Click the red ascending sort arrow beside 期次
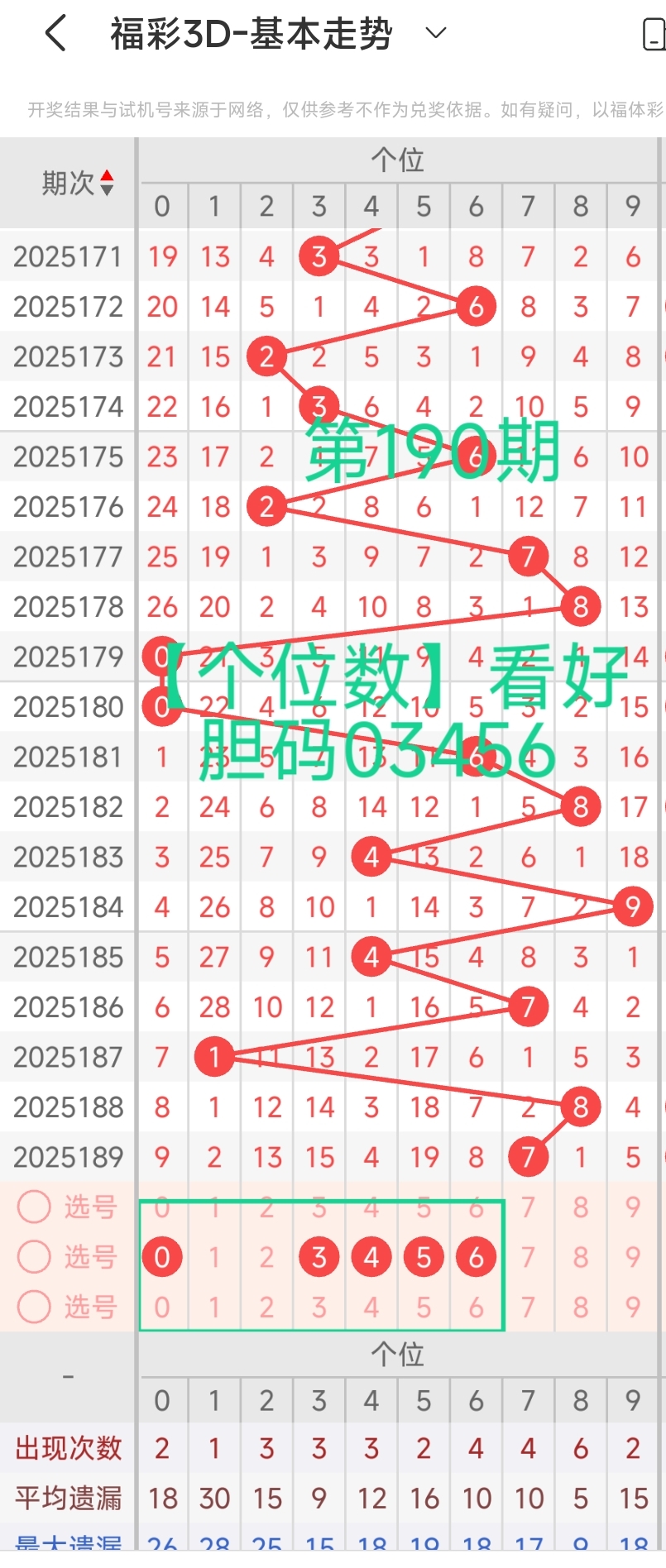This screenshot has width=666, height=1568. coord(107,174)
